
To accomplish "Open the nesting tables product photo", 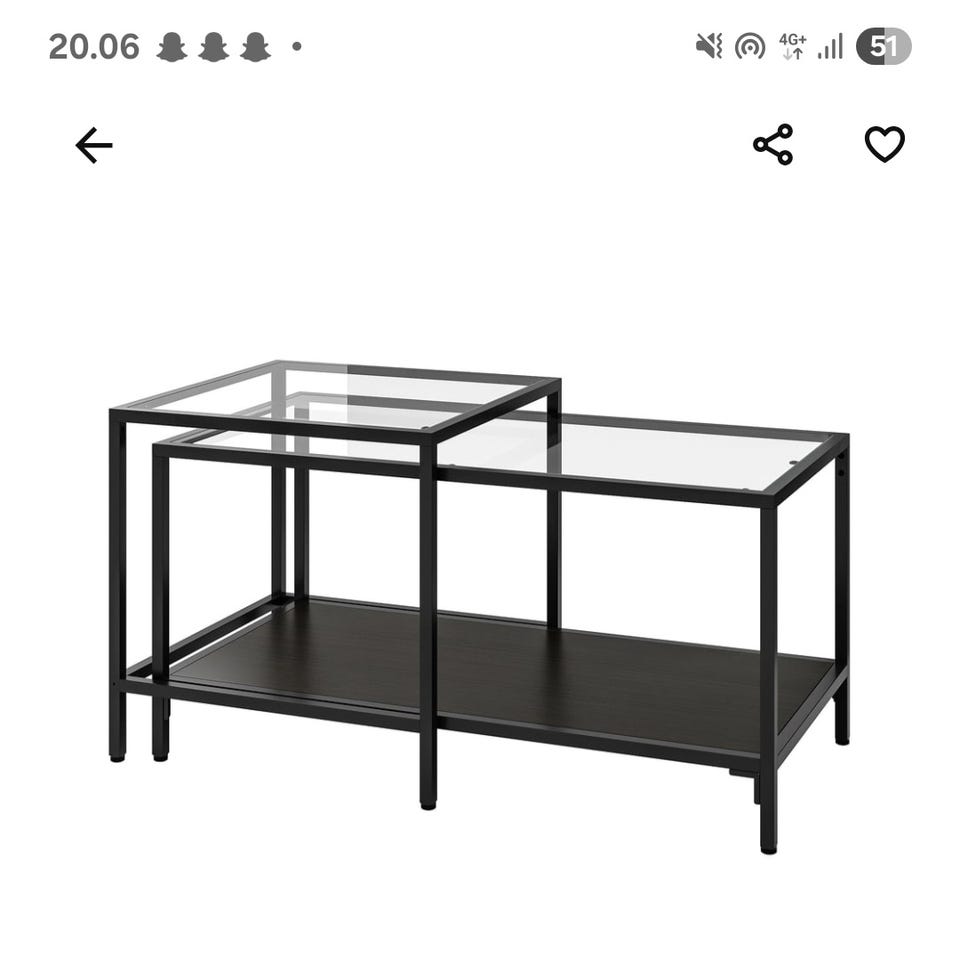I will click(x=480, y=560).
